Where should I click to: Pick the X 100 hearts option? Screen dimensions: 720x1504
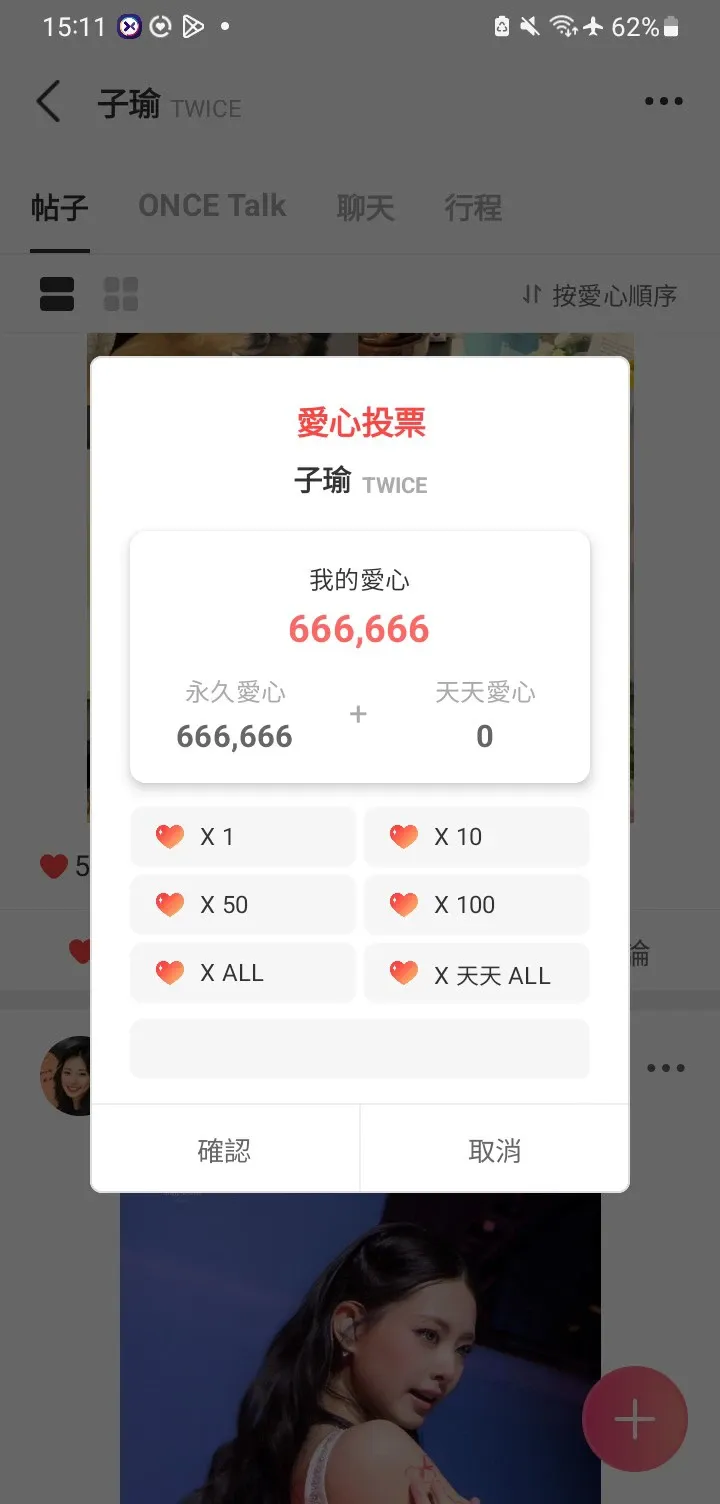(x=476, y=905)
